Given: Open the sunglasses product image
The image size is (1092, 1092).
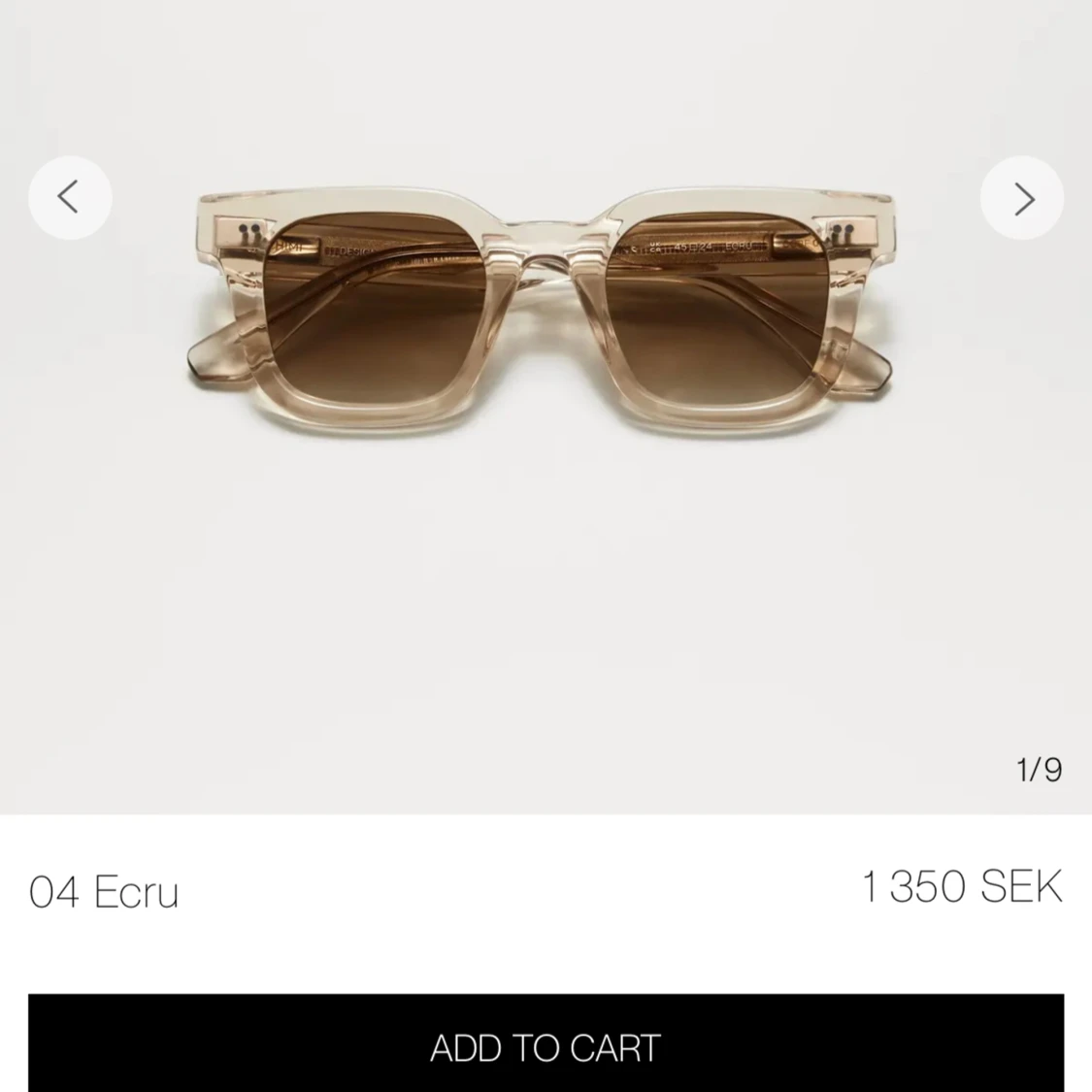Looking at the screenshot, I should (540, 311).
